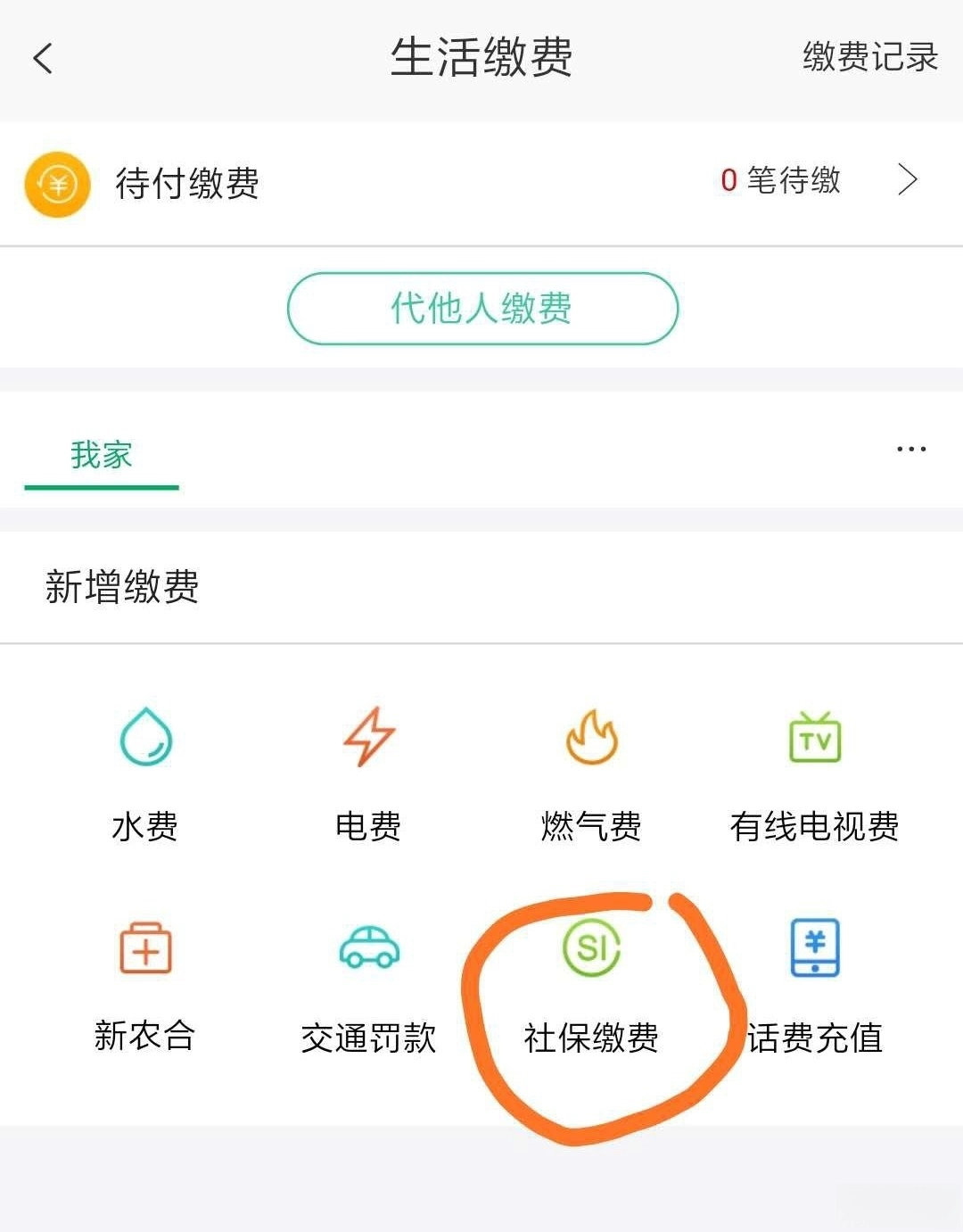The height and width of the screenshot is (1232, 963).
Task: Select the 我家 tab
Action: 102,456
